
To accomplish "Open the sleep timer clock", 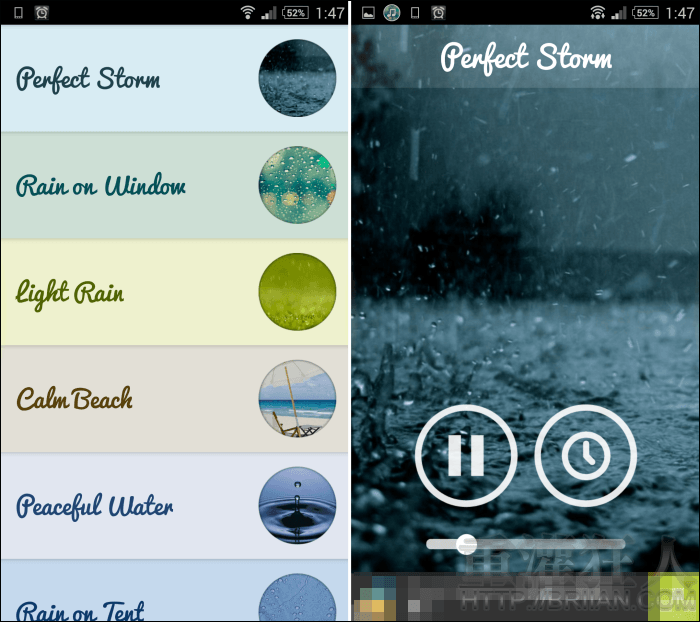I will (585, 456).
